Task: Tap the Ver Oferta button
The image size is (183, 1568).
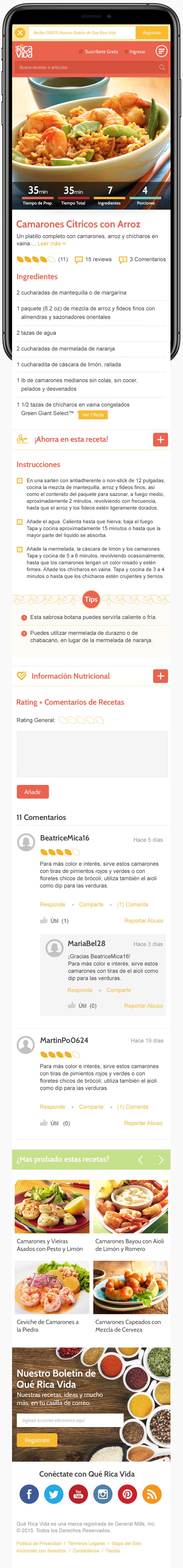Action: tap(93, 415)
